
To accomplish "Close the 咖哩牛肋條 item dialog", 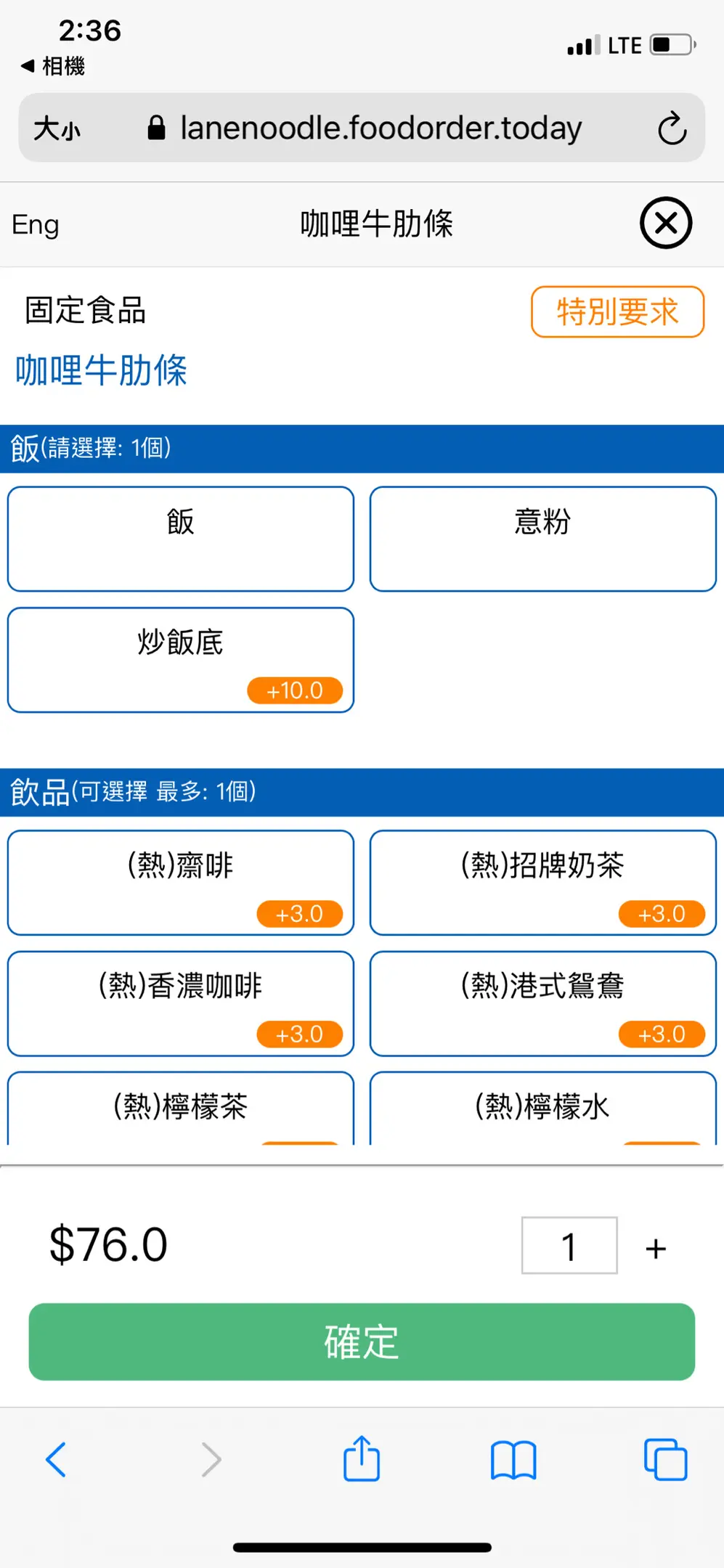I will (x=665, y=223).
